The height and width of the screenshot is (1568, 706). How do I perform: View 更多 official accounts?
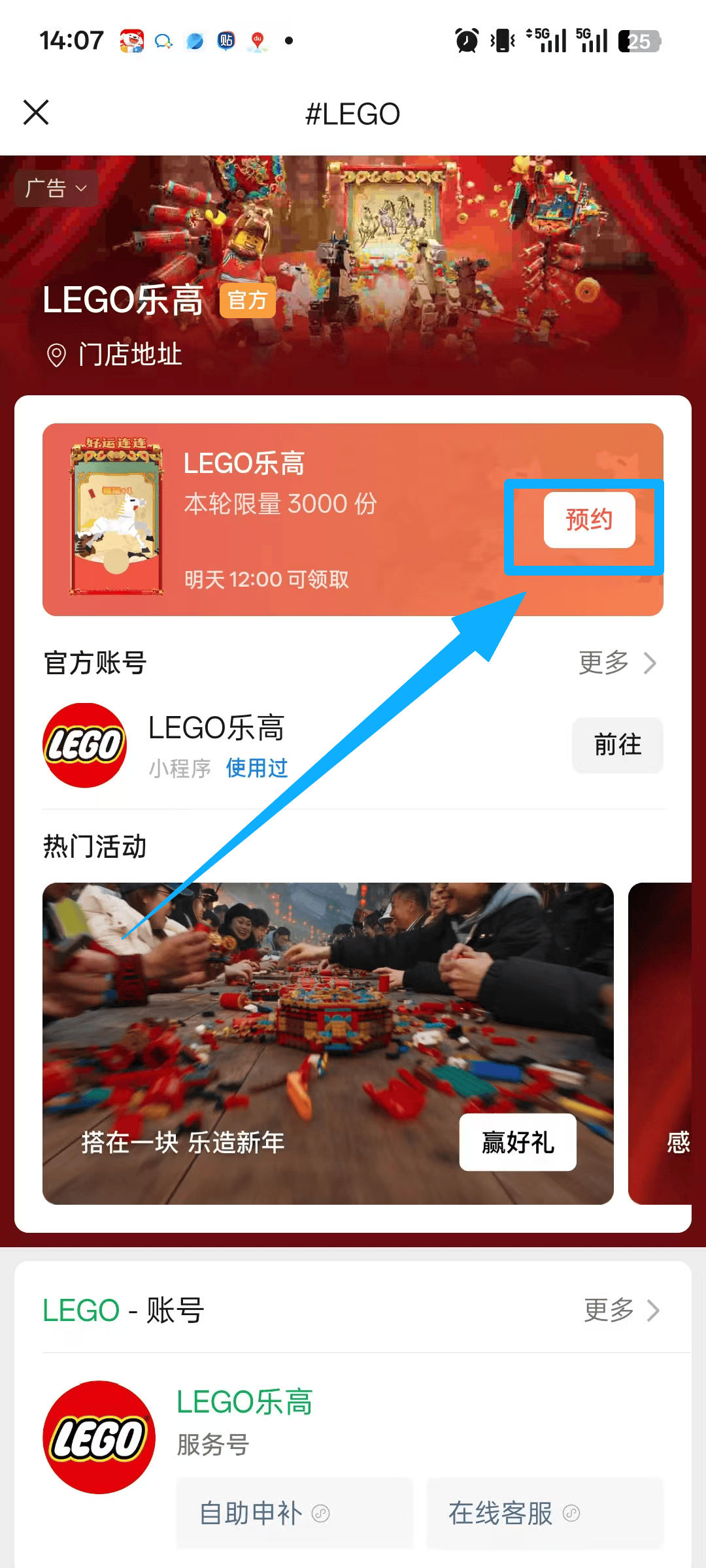tap(617, 662)
